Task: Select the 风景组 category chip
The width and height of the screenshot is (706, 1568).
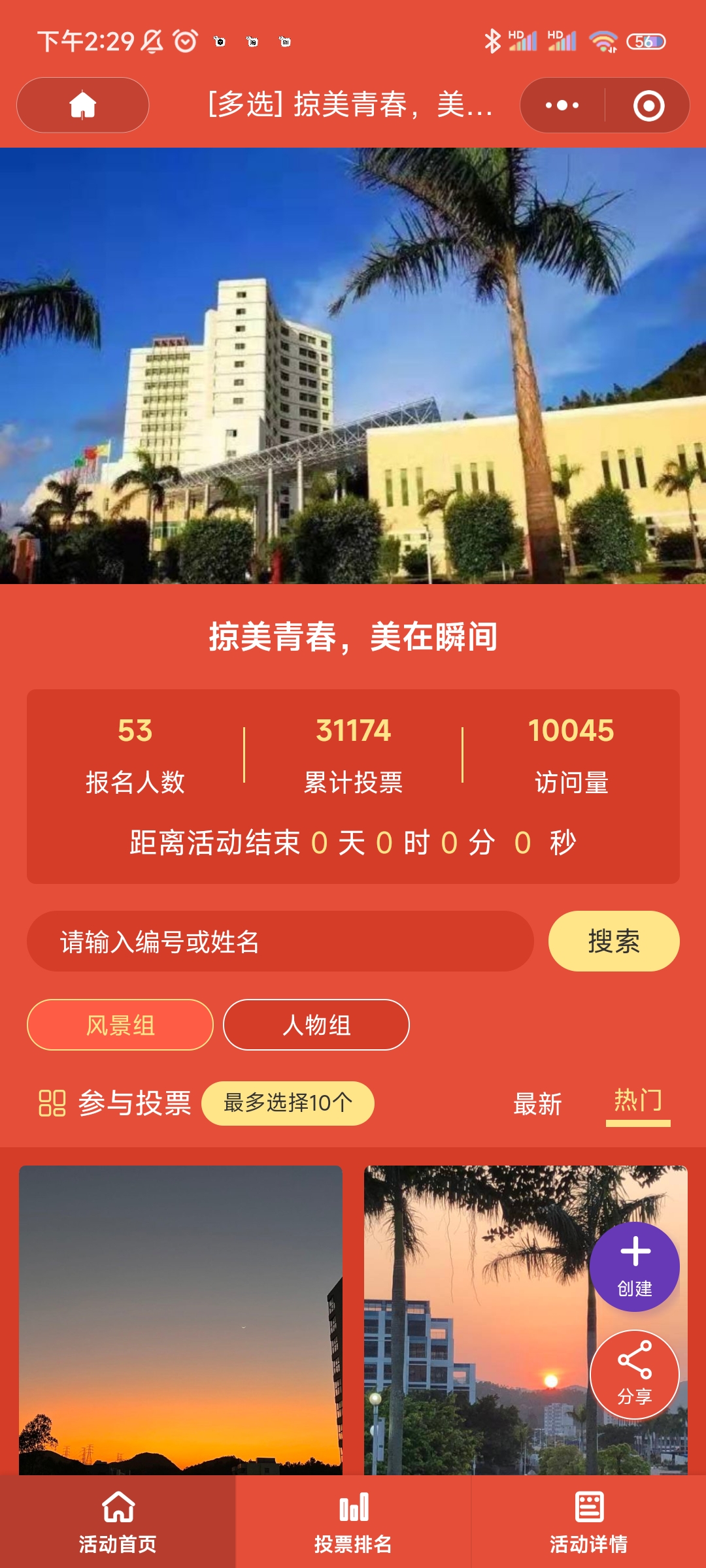Action: click(120, 1025)
